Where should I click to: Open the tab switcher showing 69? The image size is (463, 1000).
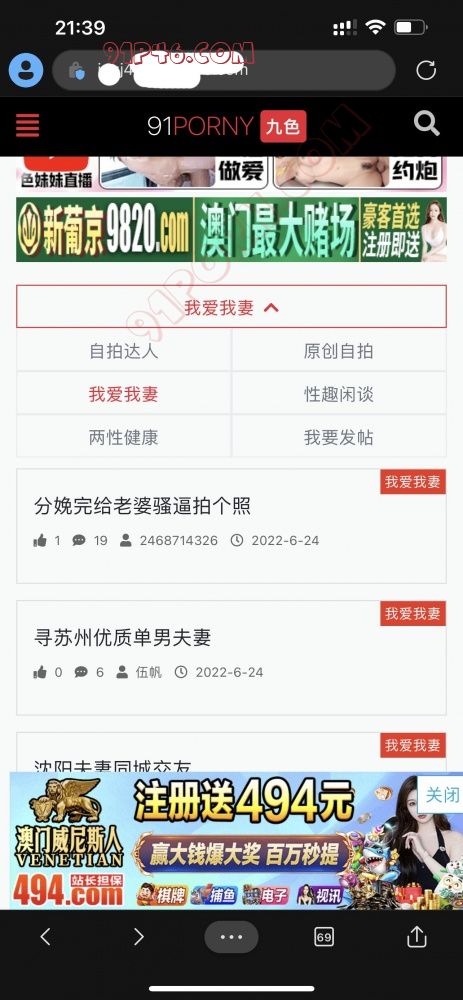point(324,936)
